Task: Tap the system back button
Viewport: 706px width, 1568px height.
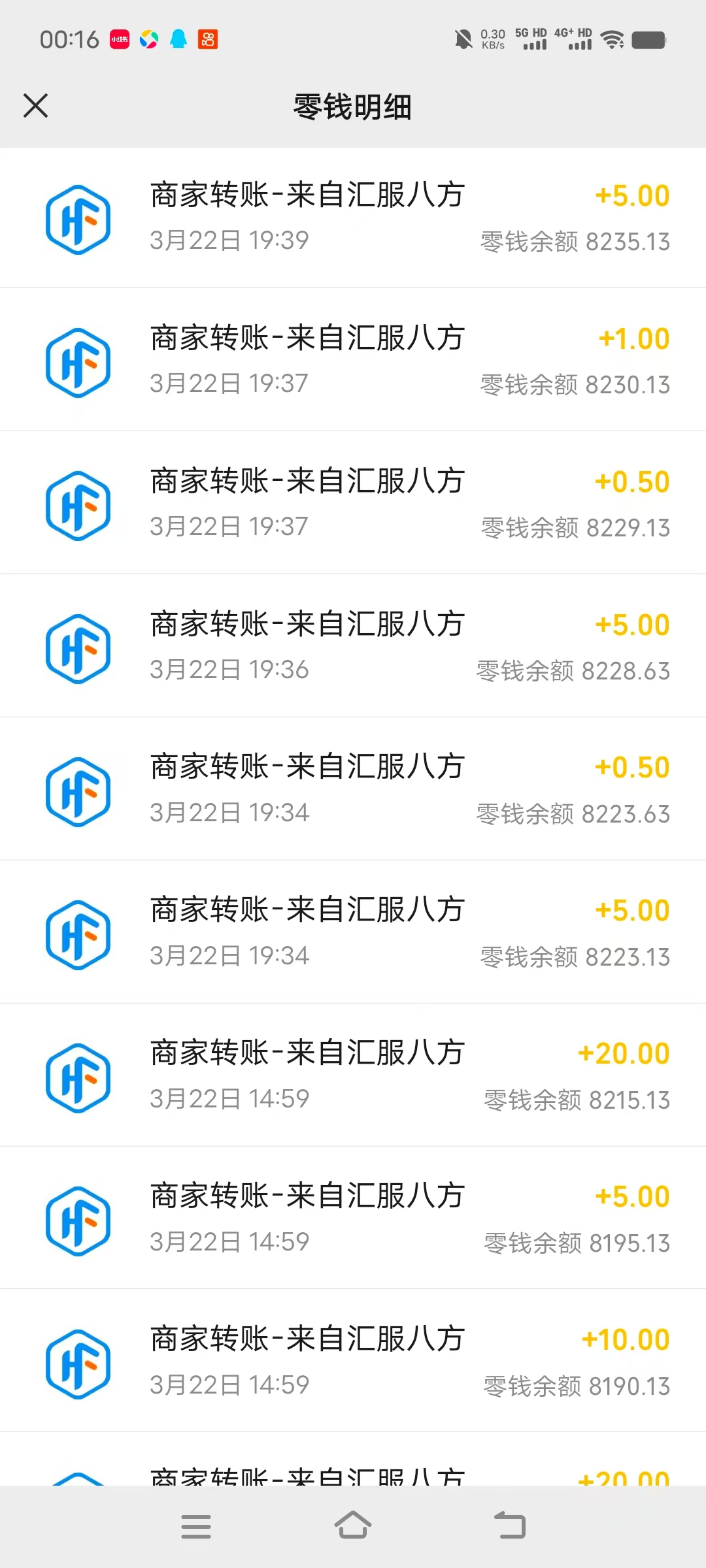Action: [x=510, y=1526]
